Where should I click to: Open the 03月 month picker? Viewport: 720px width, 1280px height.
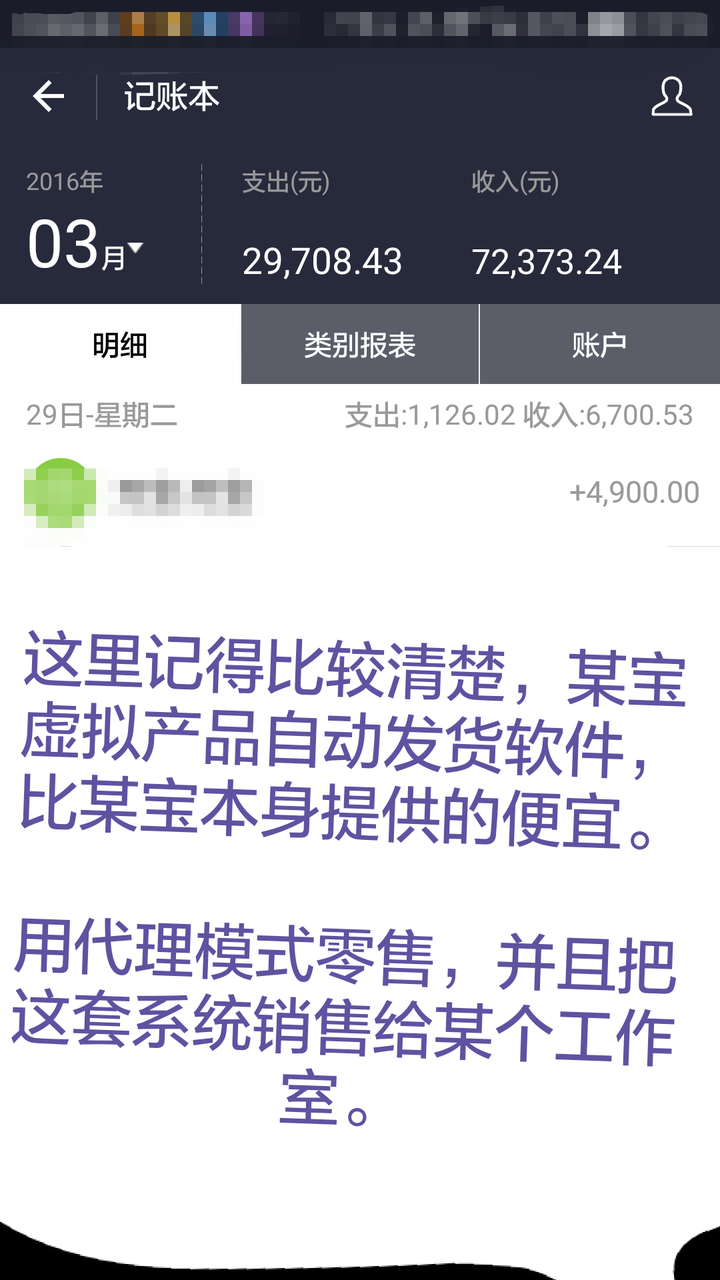click(x=86, y=246)
